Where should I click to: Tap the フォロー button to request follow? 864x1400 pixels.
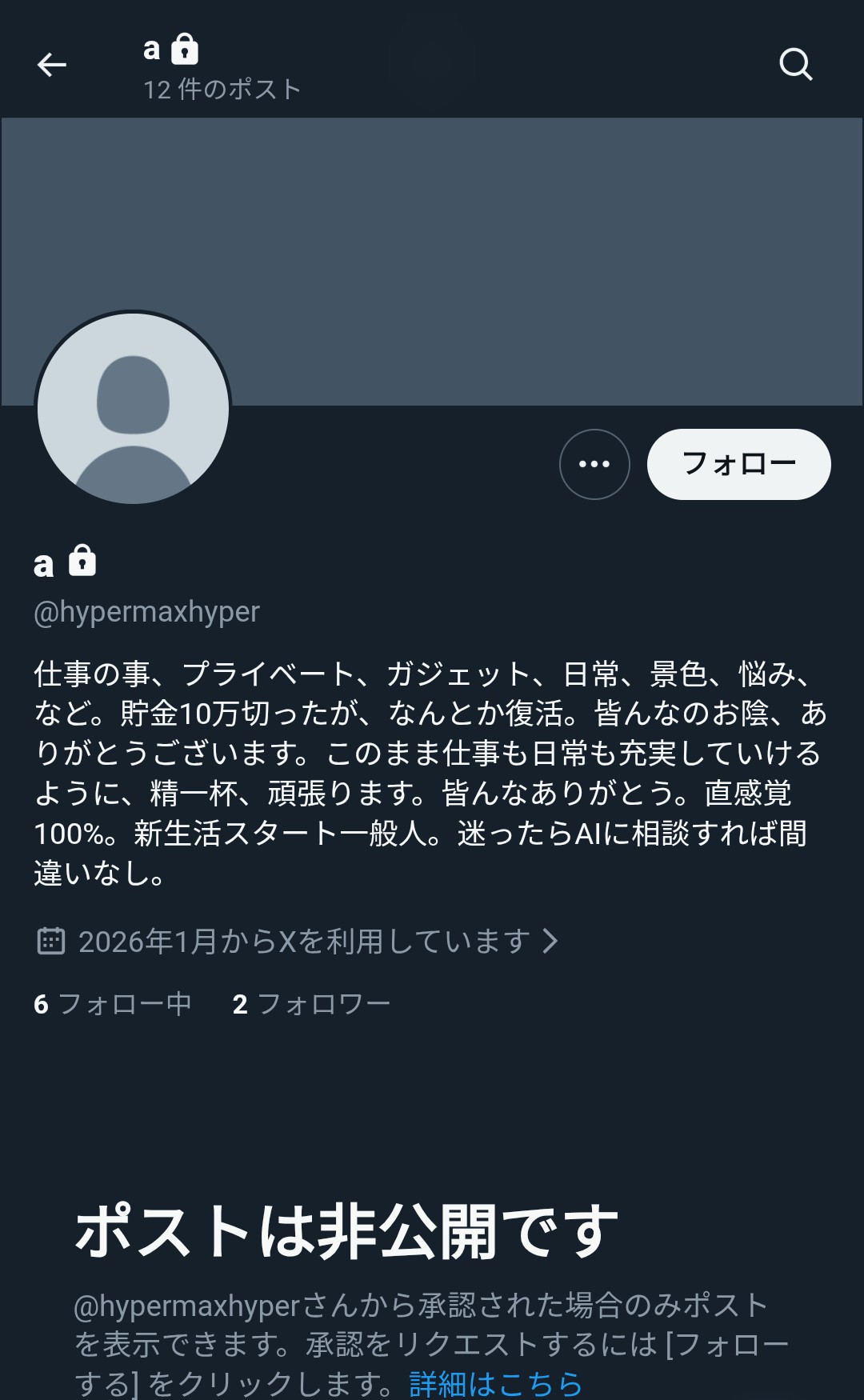tap(738, 464)
